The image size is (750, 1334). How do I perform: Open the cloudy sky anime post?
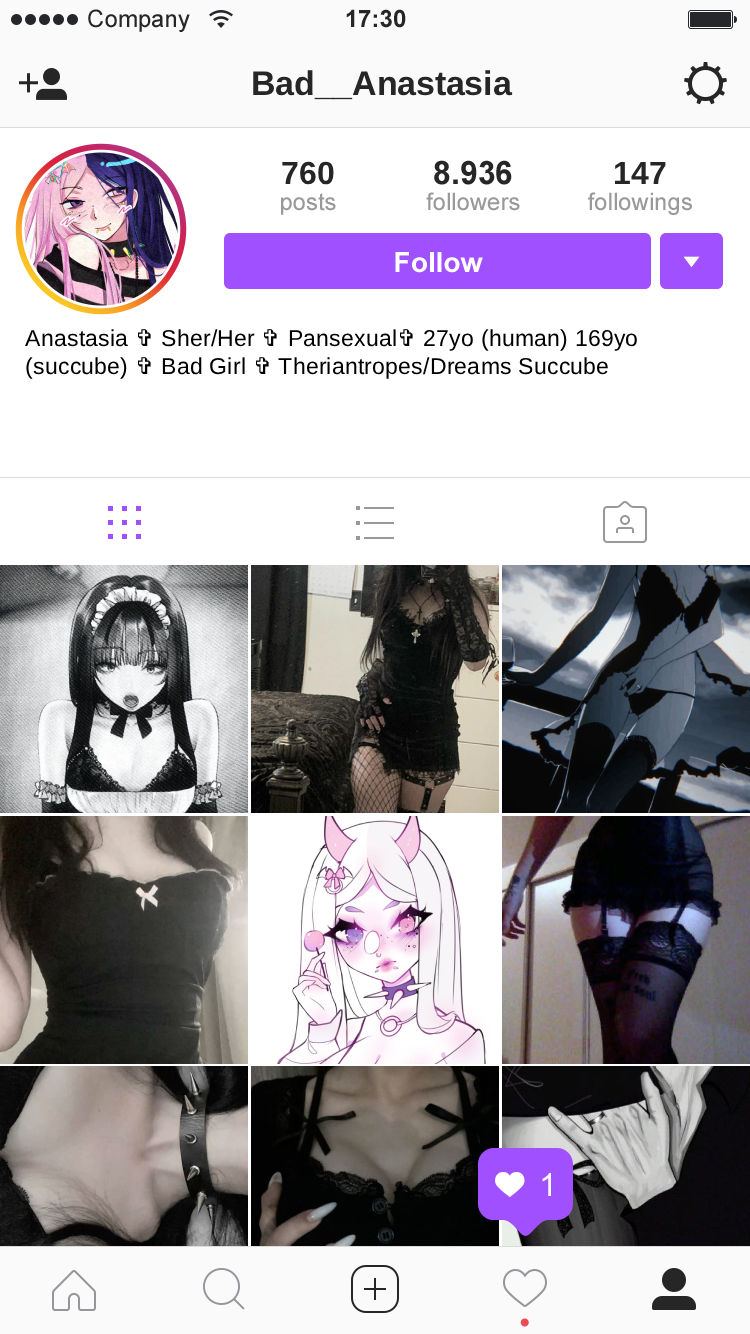point(626,689)
